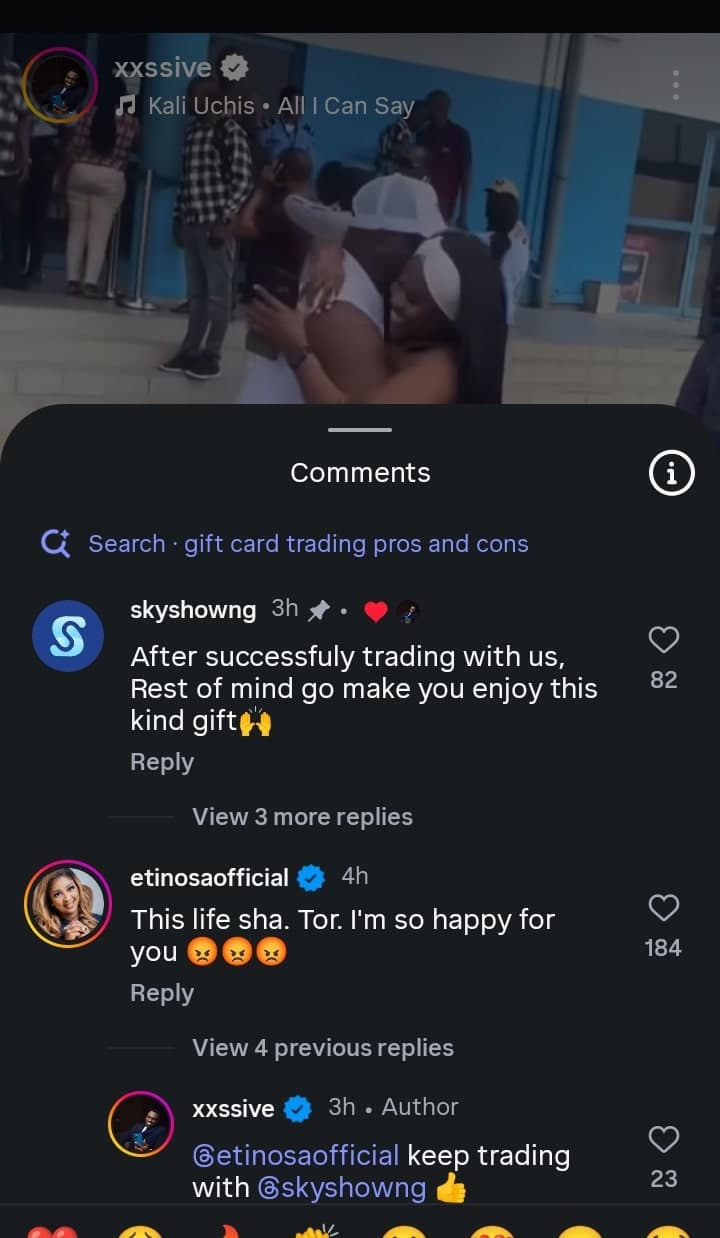Open the three-dot overflow menu on the reel
Screen dimensions: 720x1238
(x=676, y=85)
